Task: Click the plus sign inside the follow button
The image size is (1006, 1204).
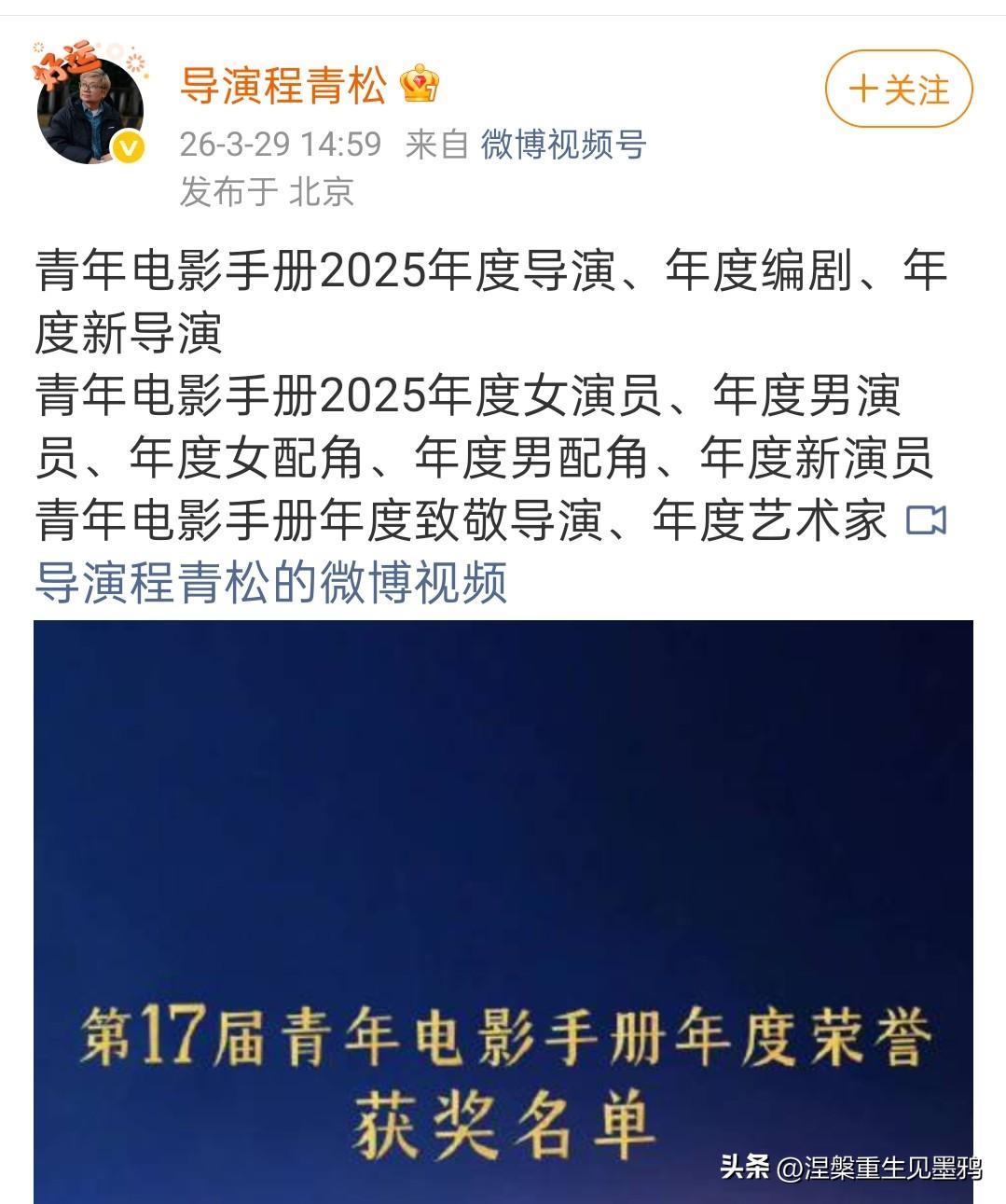Action: (x=862, y=89)
